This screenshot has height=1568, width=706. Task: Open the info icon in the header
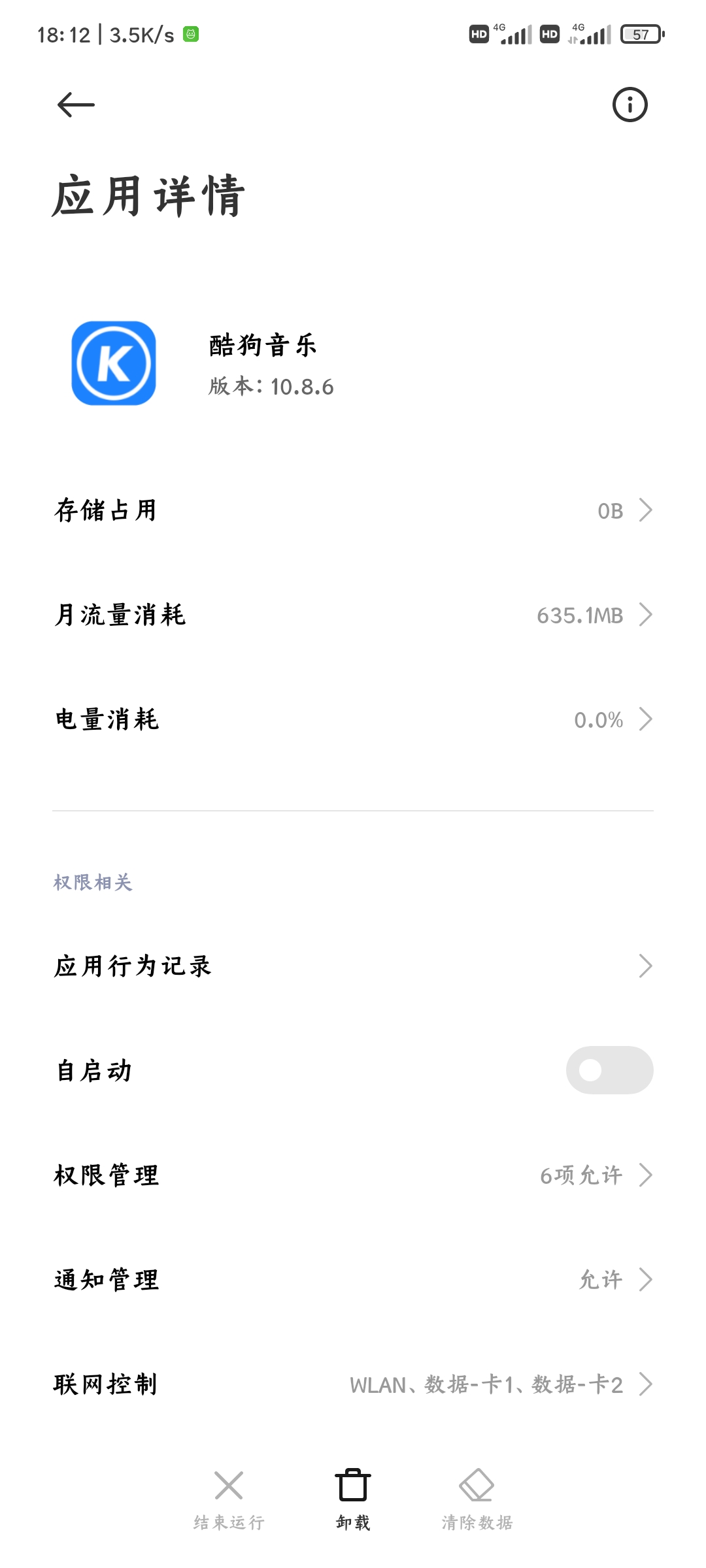pos(630,105)
